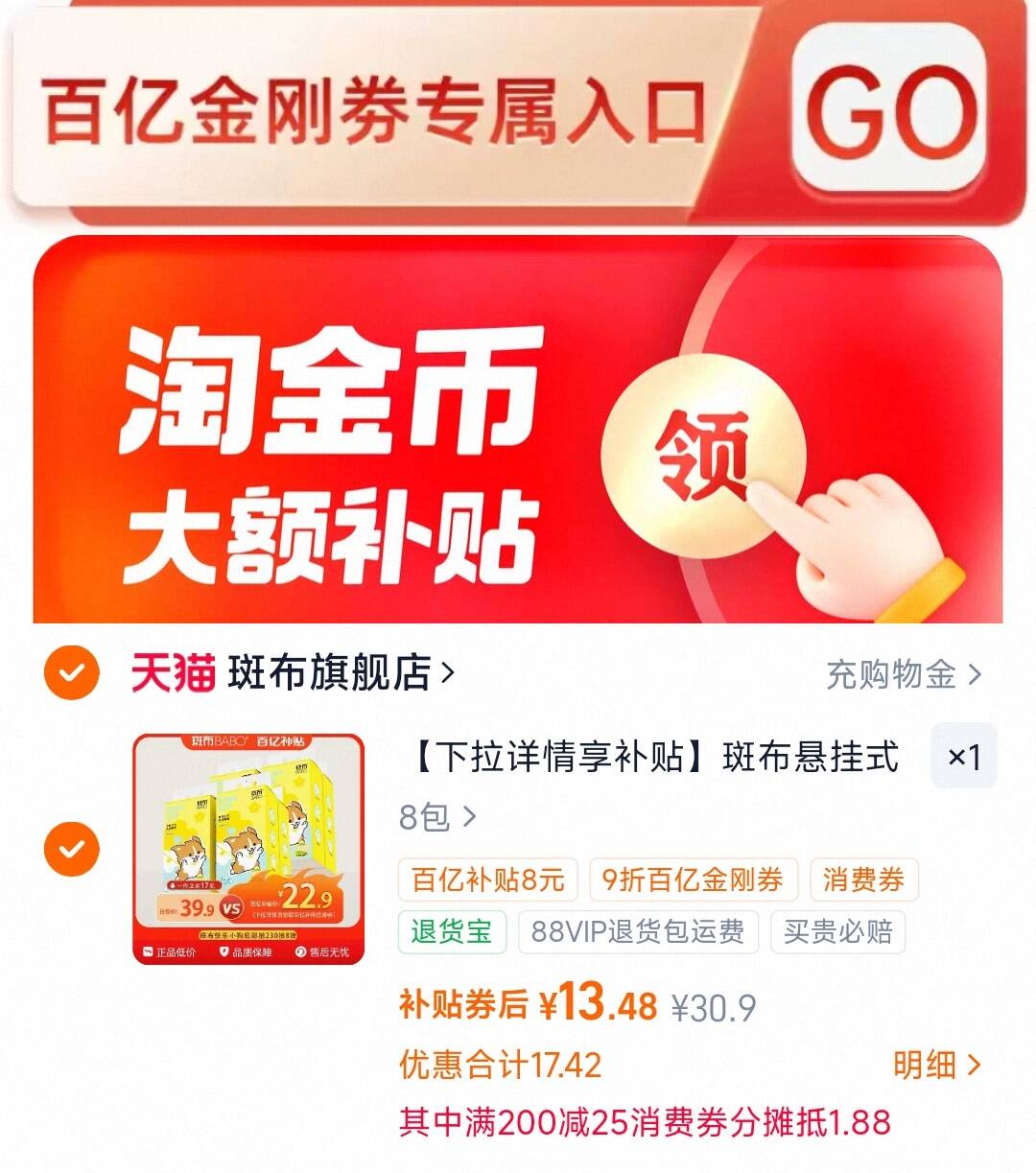Expand the 8包 specification selector
1036x1173 pixels.
click(x=437, y=817)
